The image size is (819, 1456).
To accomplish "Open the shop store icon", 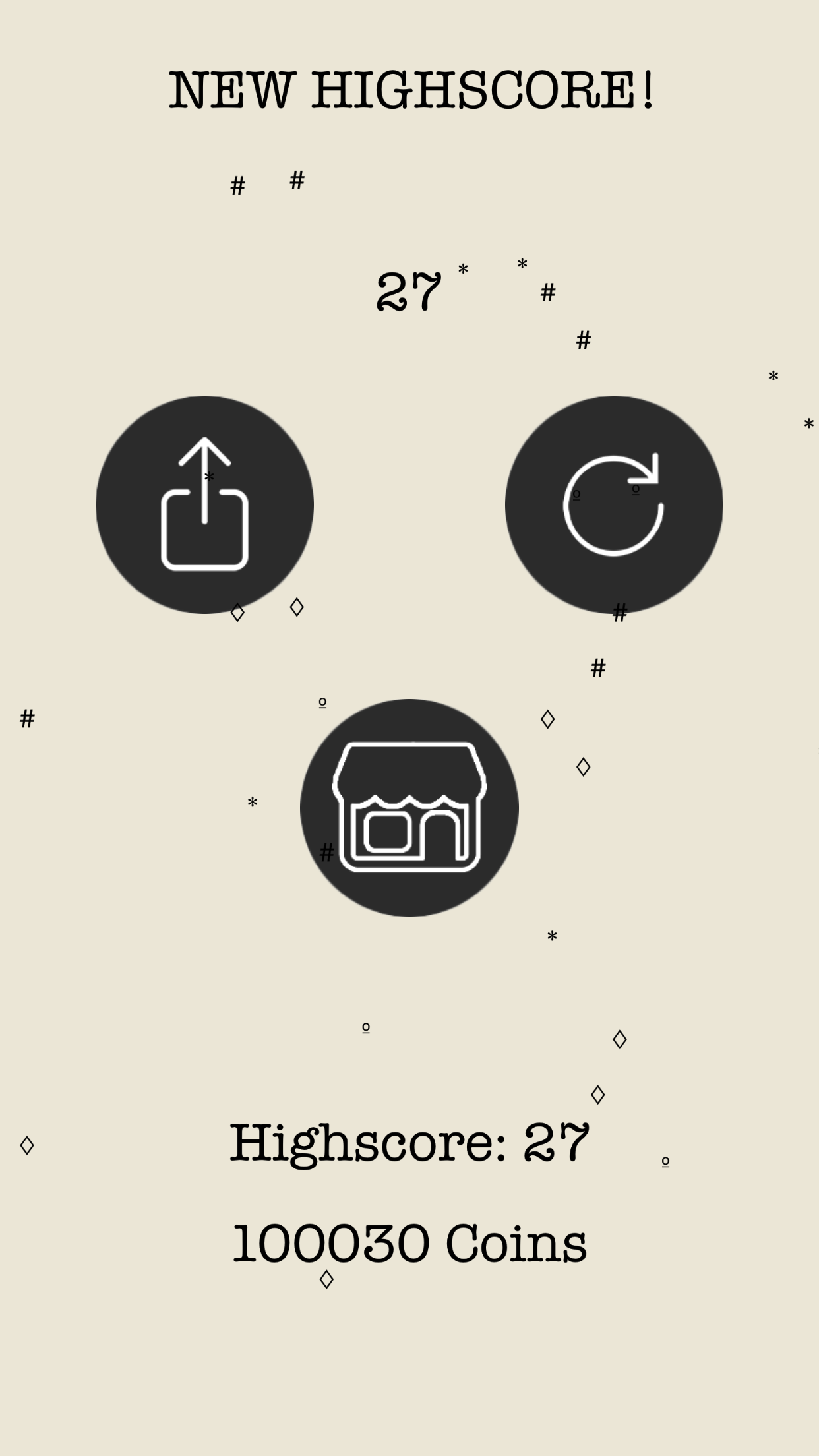I will tap(409, 808).
